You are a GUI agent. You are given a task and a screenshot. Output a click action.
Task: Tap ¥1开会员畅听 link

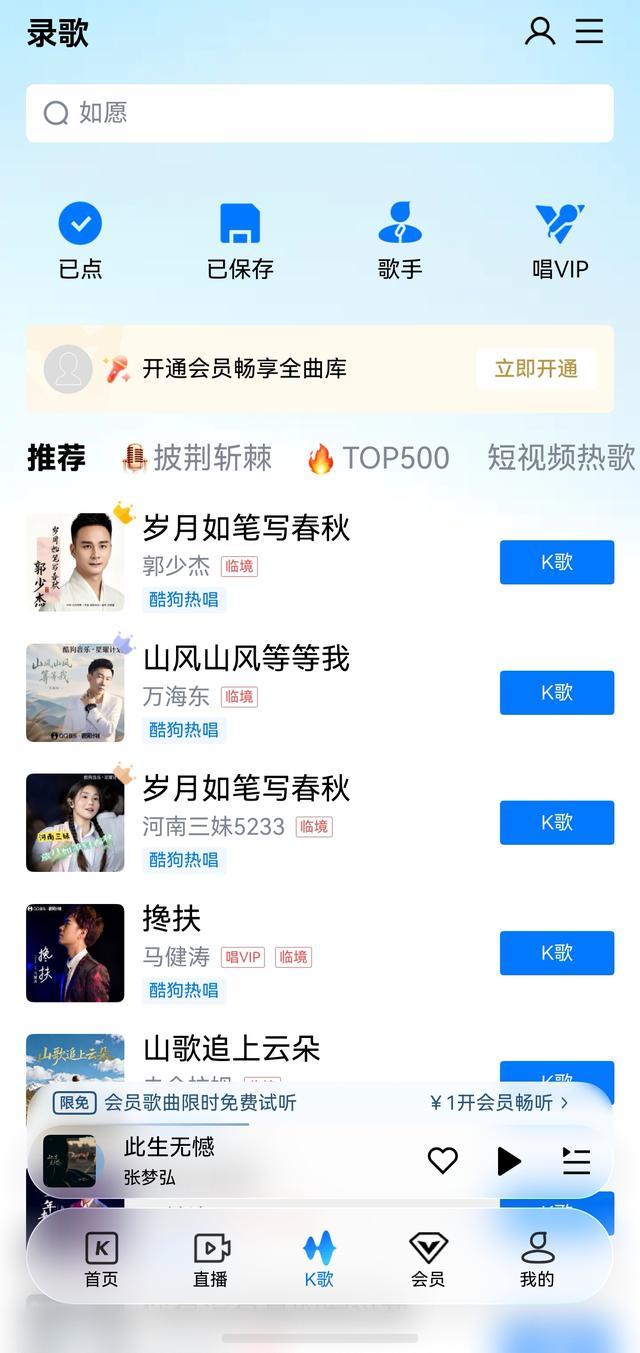pyautogui.click(x=499, y=1103)
